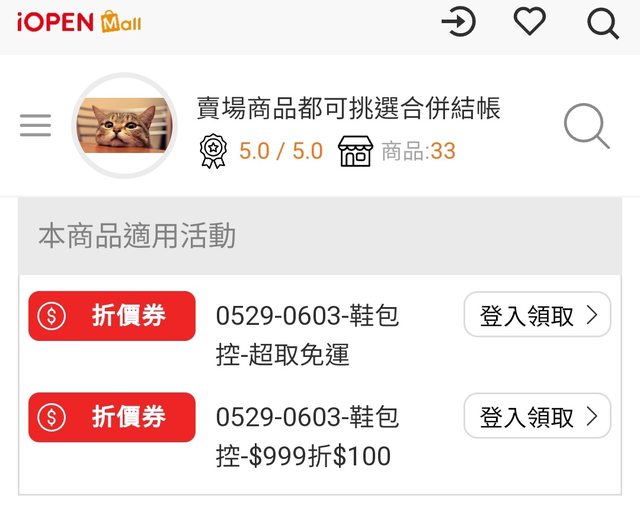
Task: Search within this store
Action: [587, 127]
